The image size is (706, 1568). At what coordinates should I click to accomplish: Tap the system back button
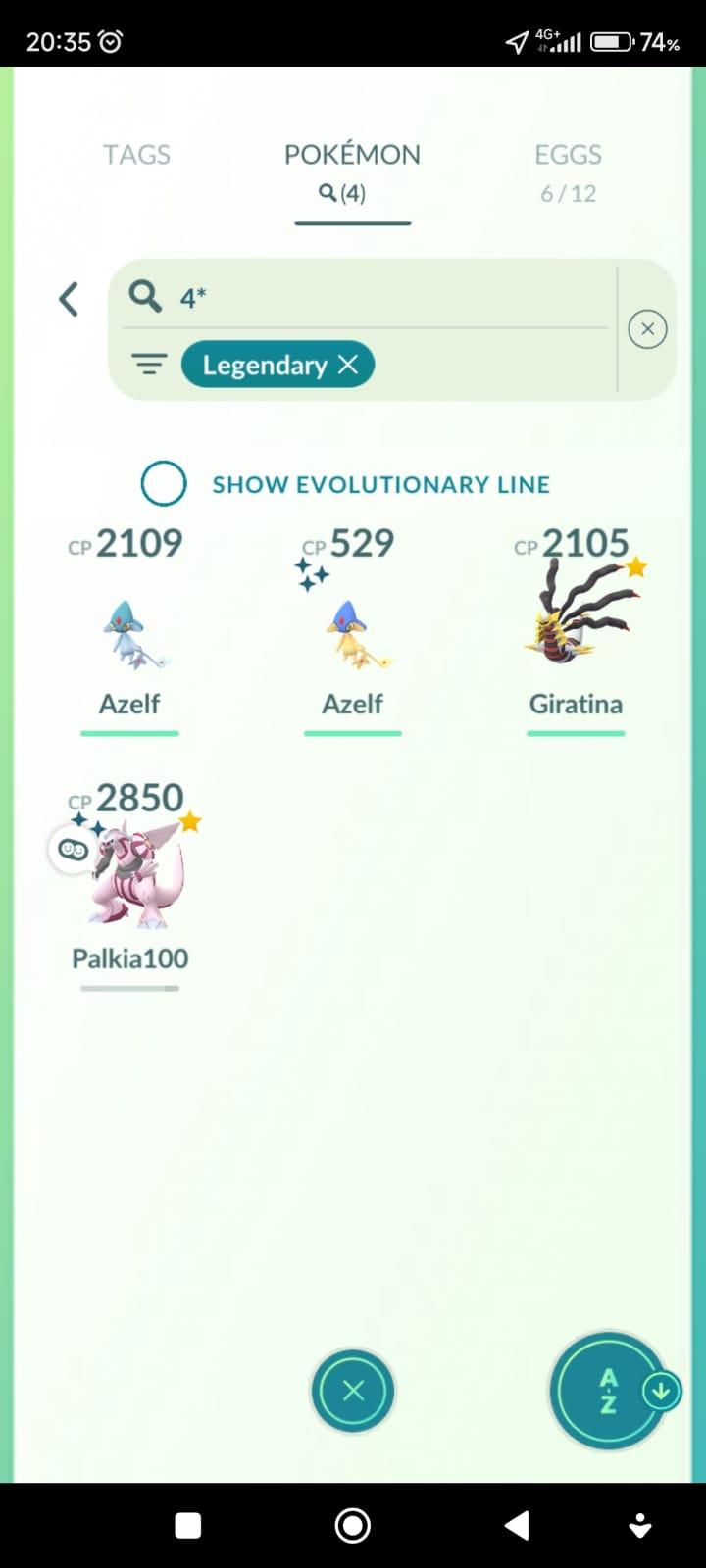point(517,1525)
